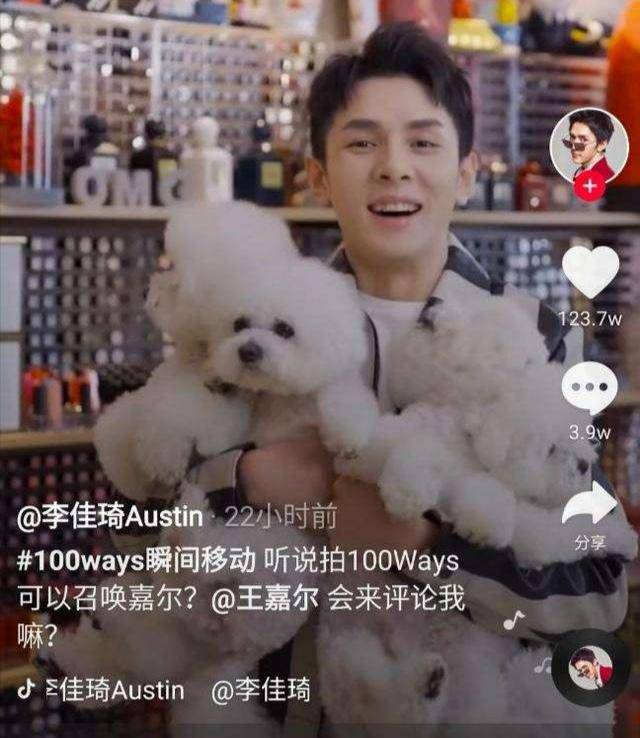Open the spinning music disc
The width and height of the screenshot is (640, 738).
[590, 668]
